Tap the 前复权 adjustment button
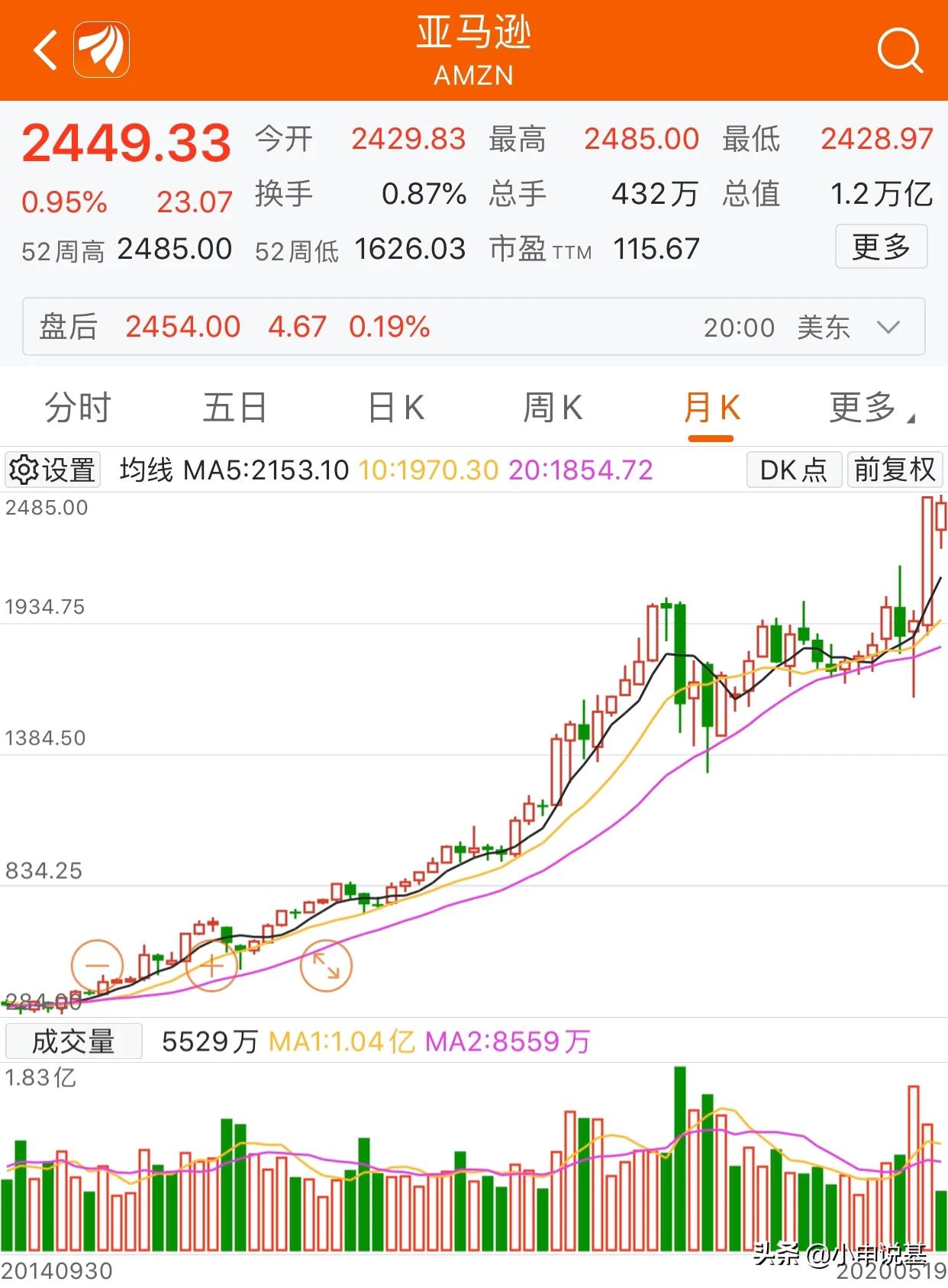948x1288 pixels. point(895,470)
